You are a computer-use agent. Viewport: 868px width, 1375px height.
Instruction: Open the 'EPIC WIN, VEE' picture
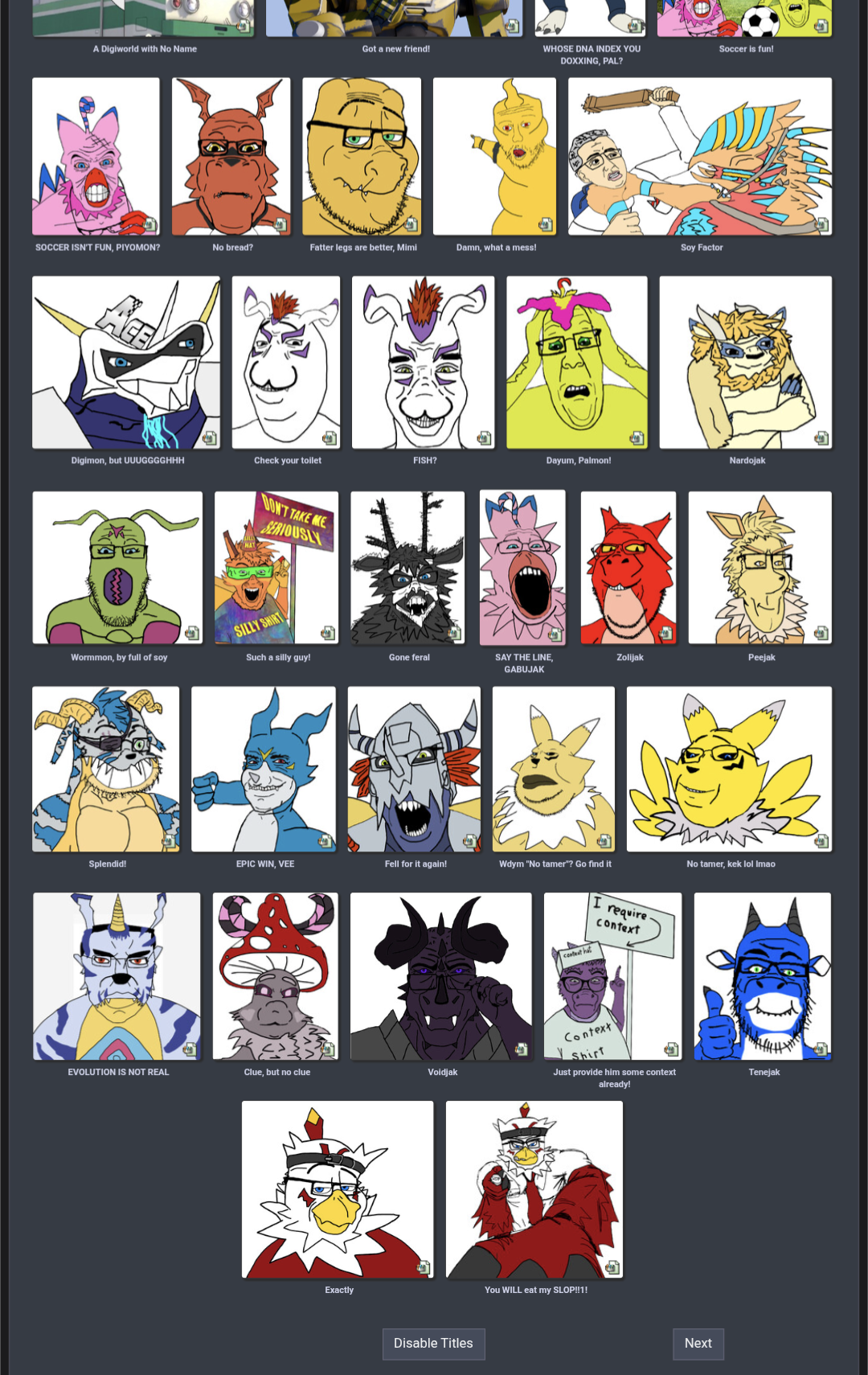[x=264, y=770]
